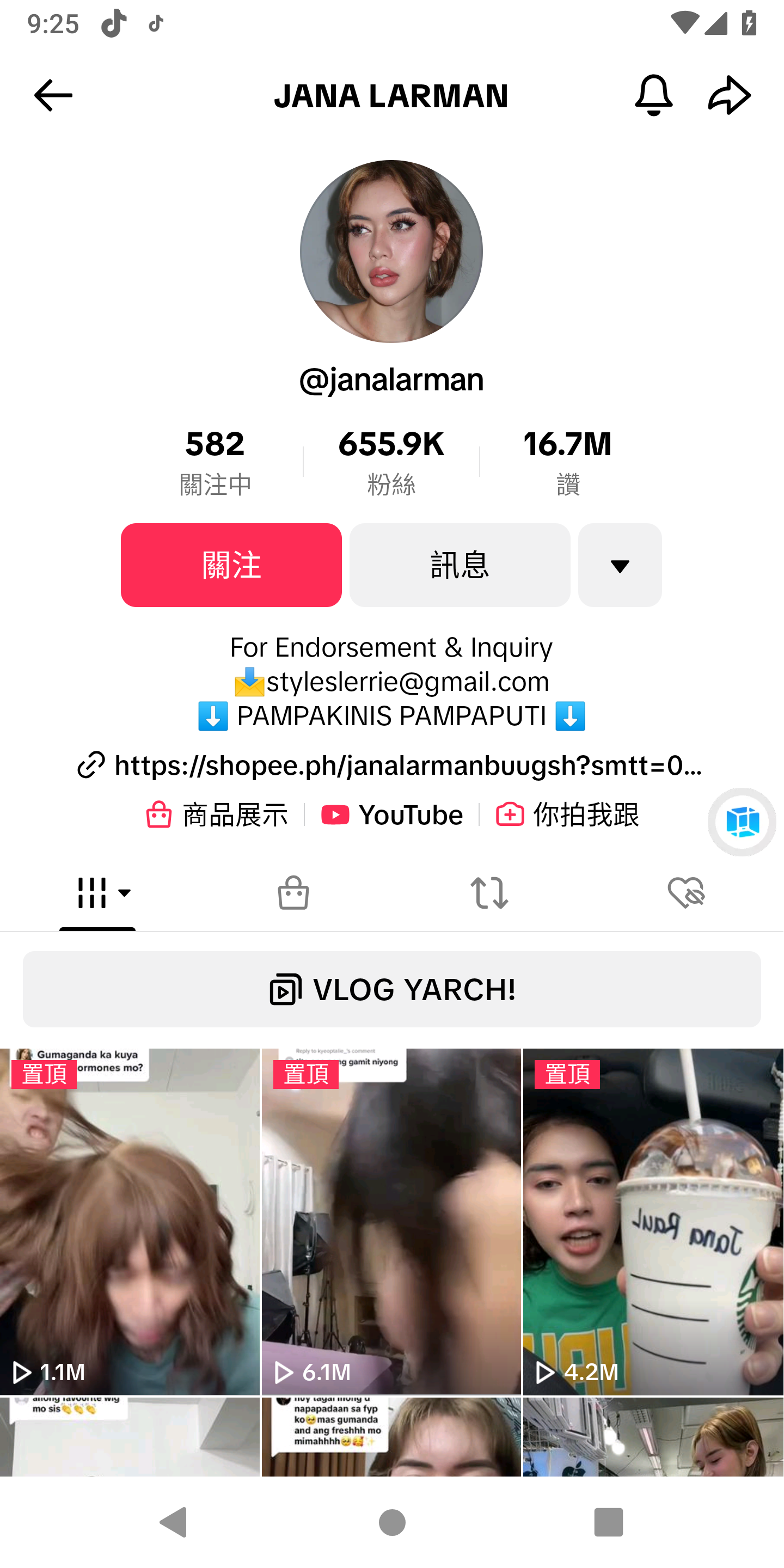View the following list (582 關注中)

(215, 461)
